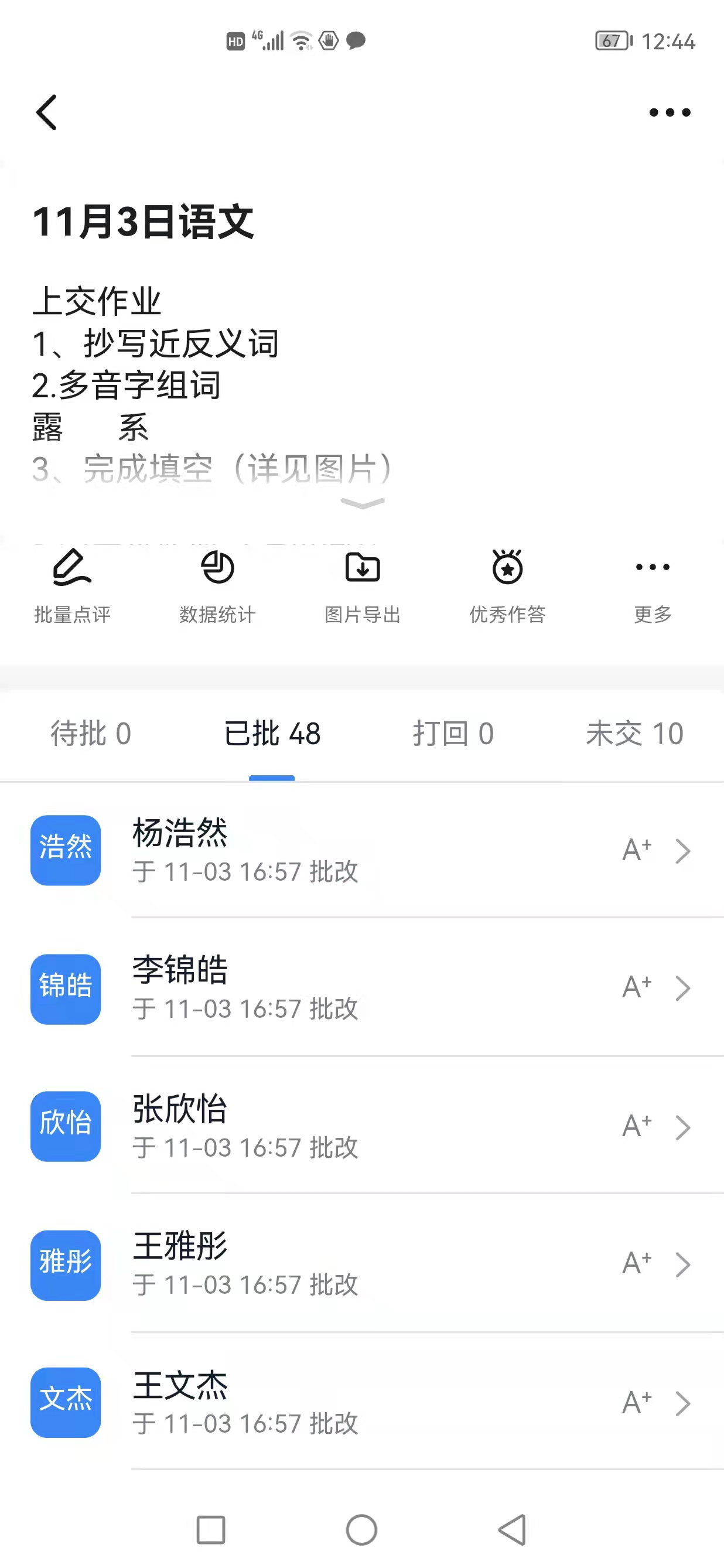This screenshot has height=1568, width=724.
Task: Expand the homework description
Action: (x=363, y=503)
